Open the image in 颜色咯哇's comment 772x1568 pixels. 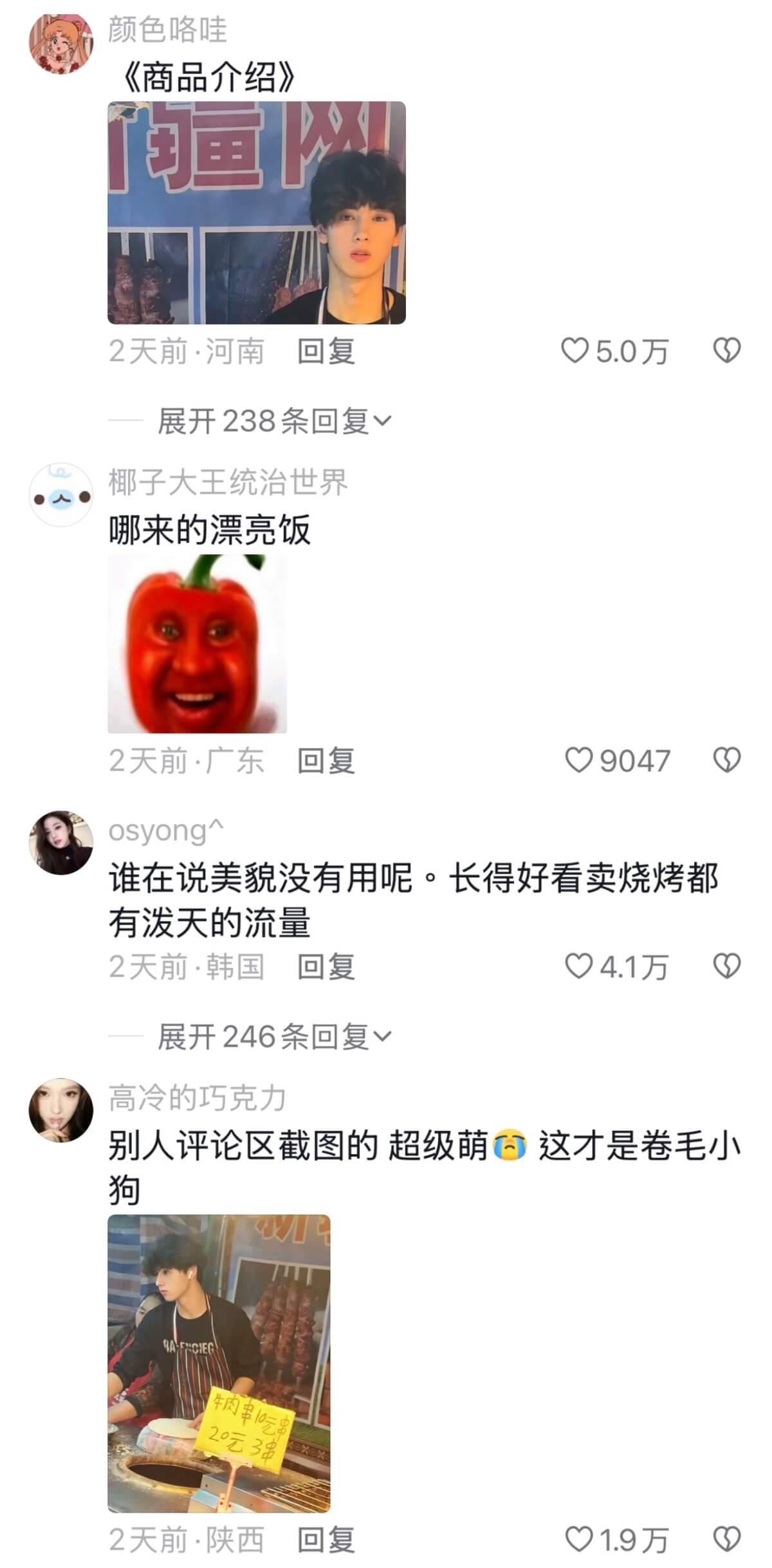coord(256,212)
